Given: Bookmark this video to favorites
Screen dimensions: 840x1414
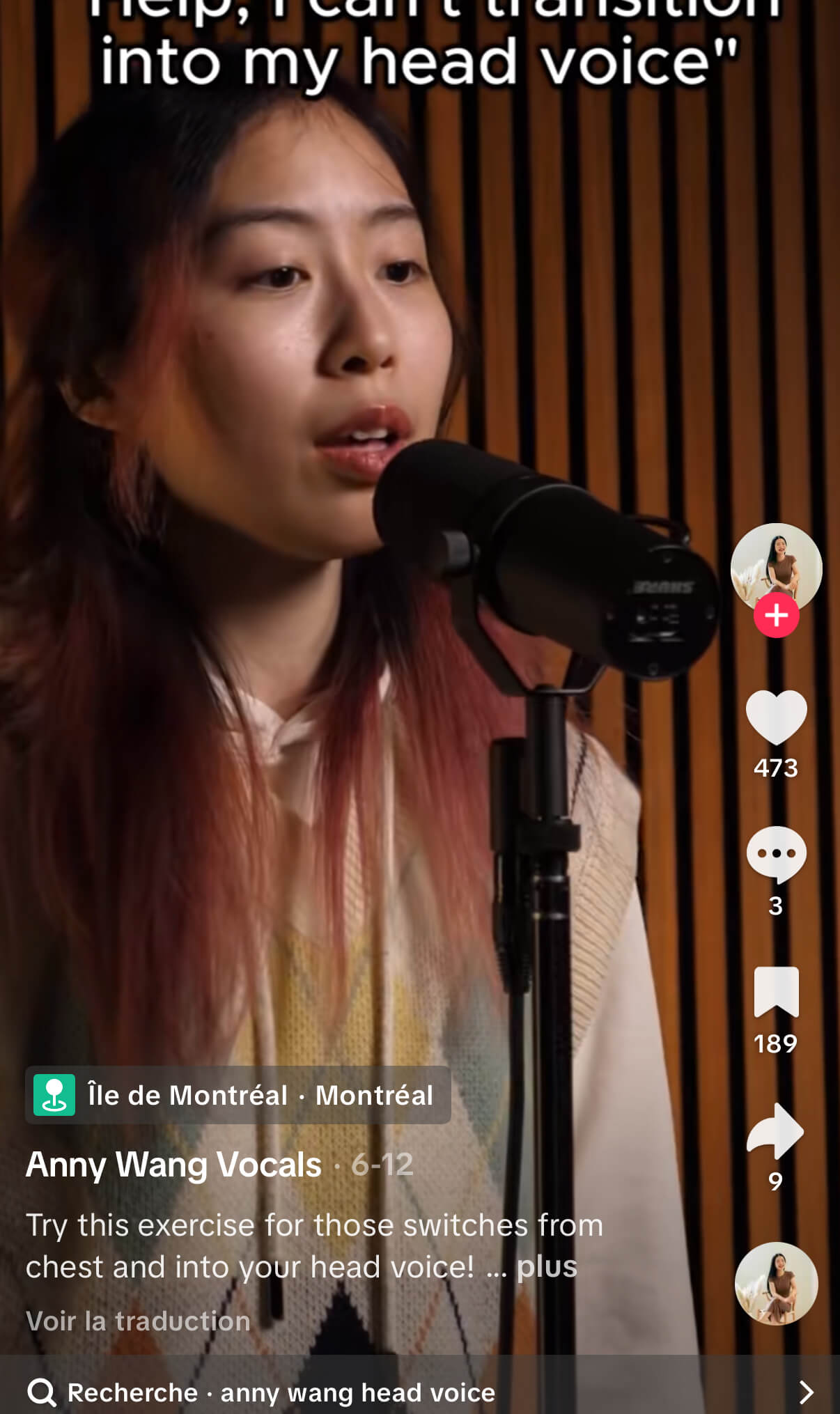Looking at the screenshot, I should tap(776, 992).
